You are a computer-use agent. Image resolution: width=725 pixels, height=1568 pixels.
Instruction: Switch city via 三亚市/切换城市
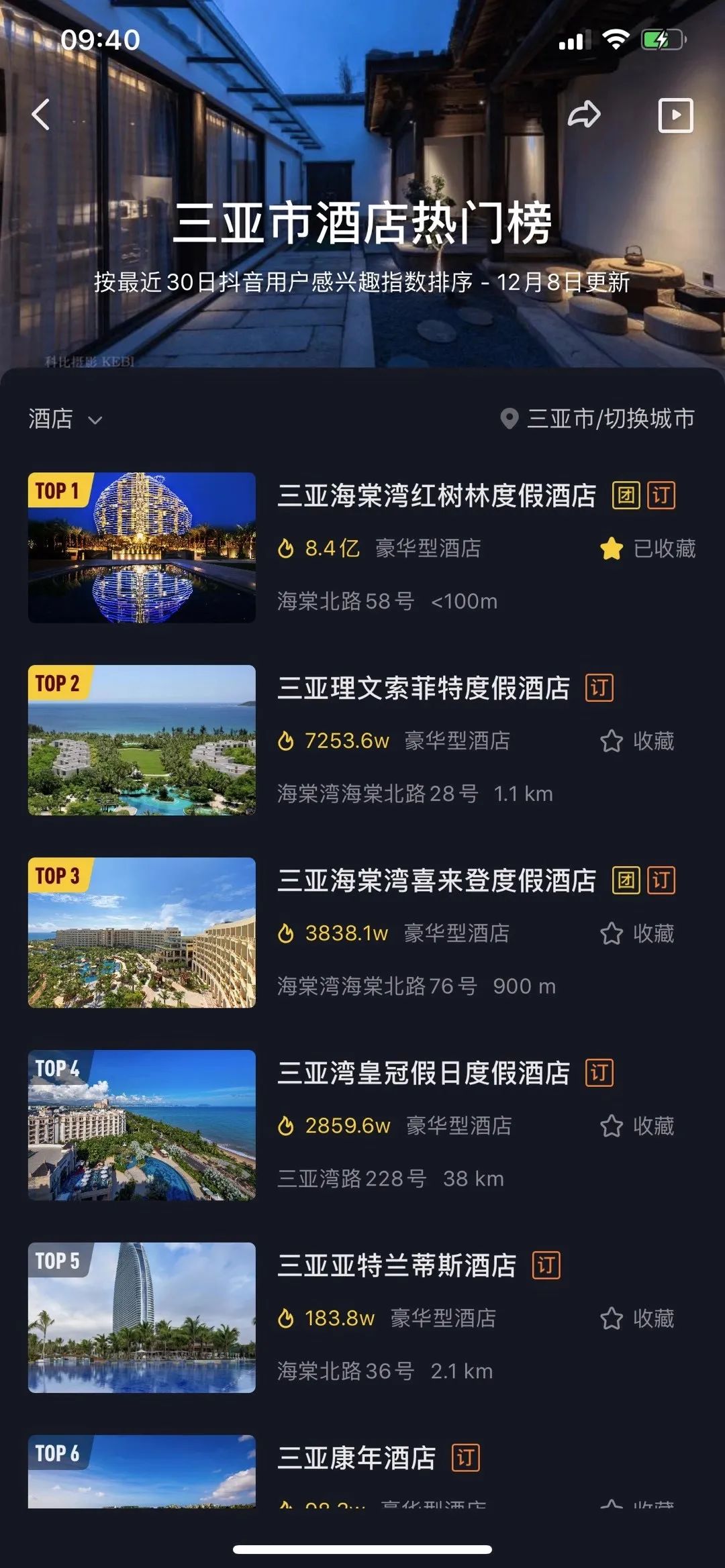tap(597, 419)
